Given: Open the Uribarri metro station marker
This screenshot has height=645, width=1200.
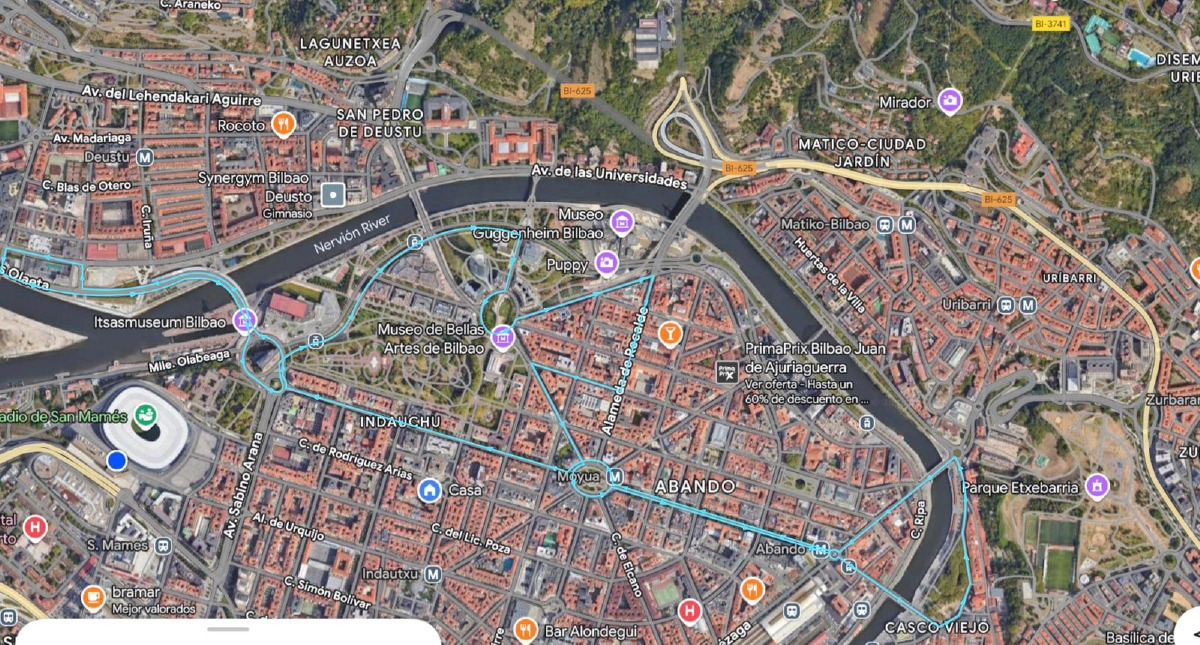Looking at the screenshot, I should [1028, 306].
